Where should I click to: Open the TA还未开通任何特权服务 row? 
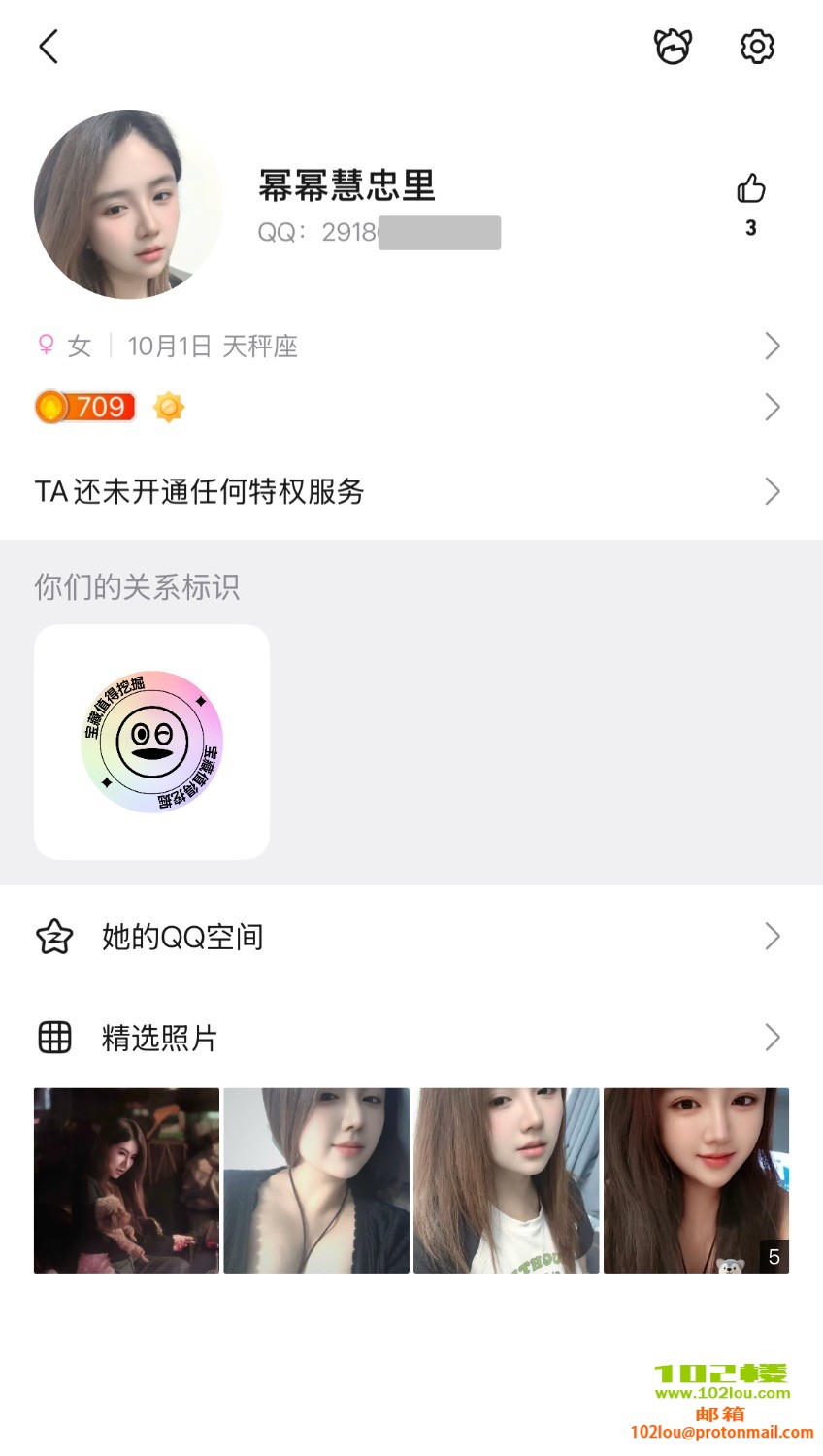[408, 491]
